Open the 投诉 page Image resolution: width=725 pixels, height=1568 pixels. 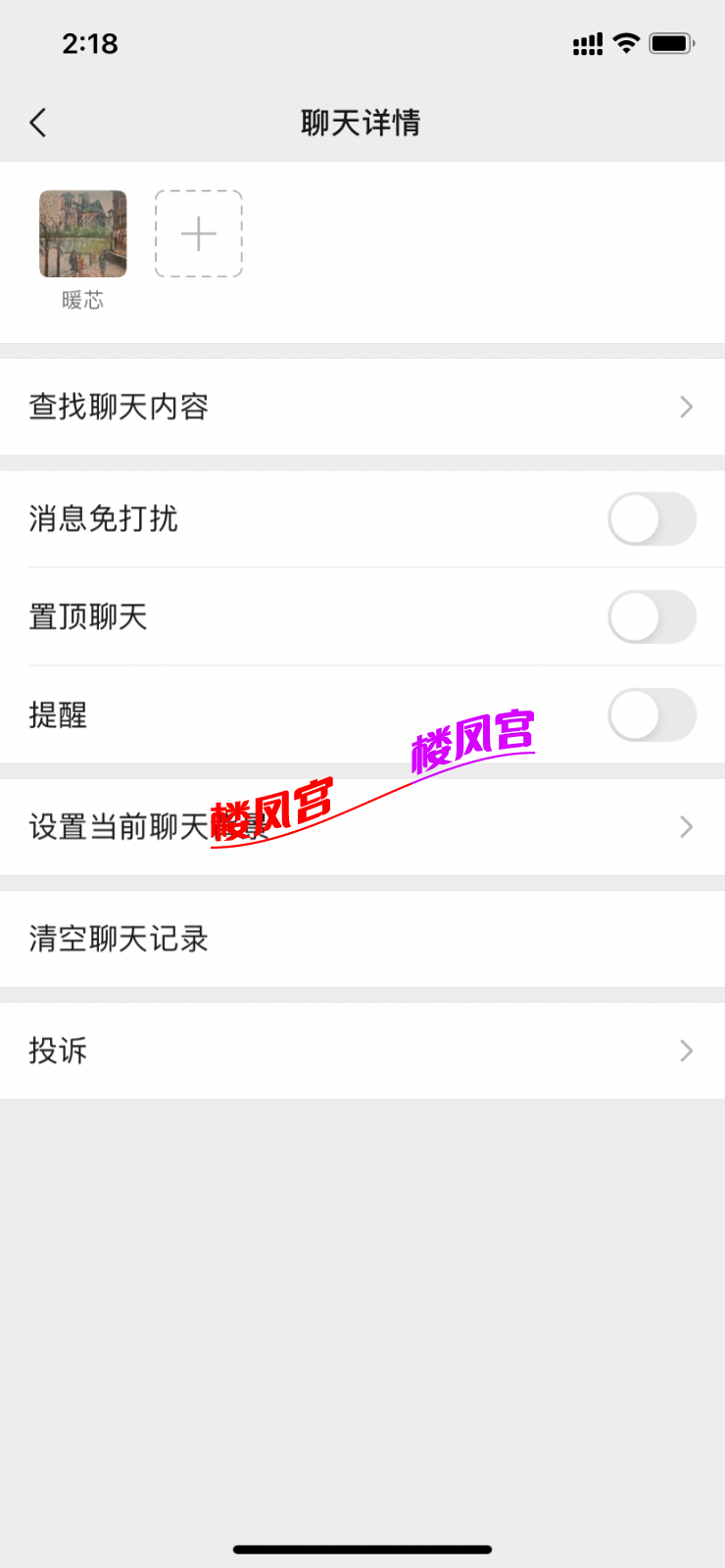point(362,1051)
